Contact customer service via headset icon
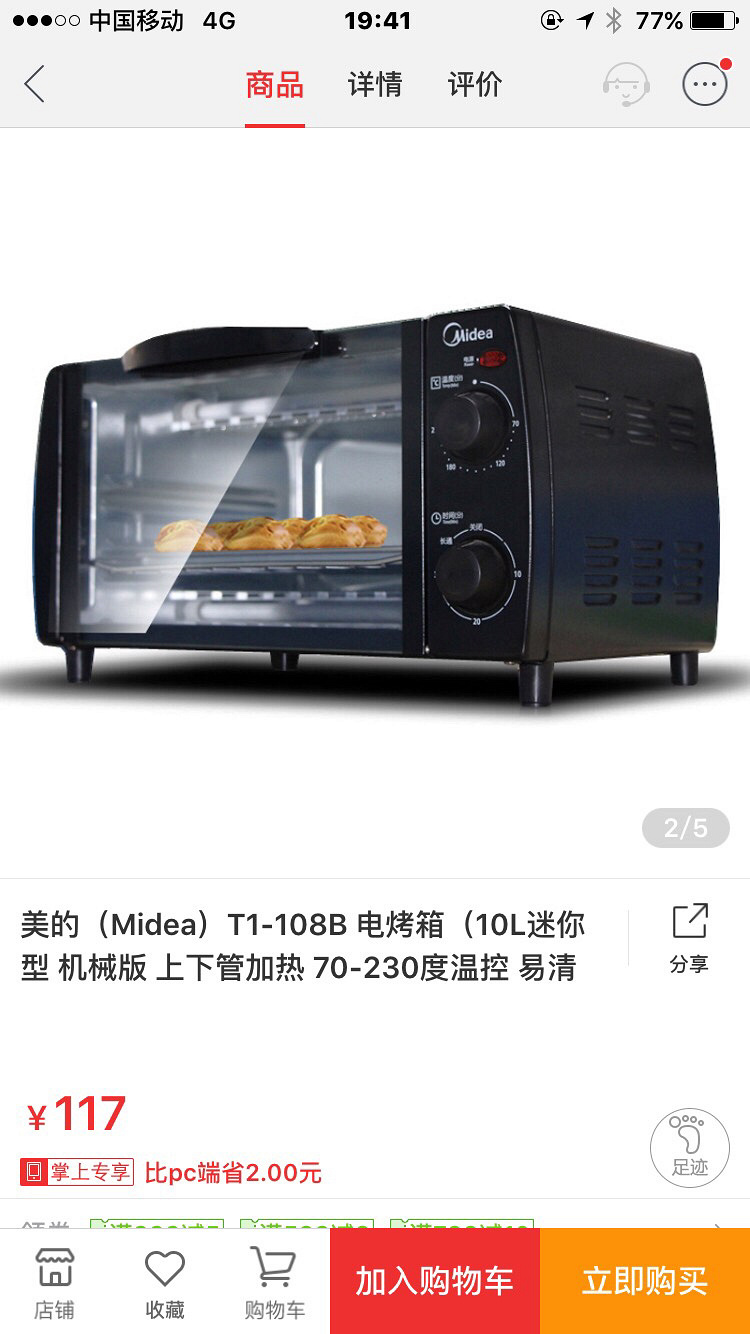Screen dimensions: 750x1334 click(626, 84)
